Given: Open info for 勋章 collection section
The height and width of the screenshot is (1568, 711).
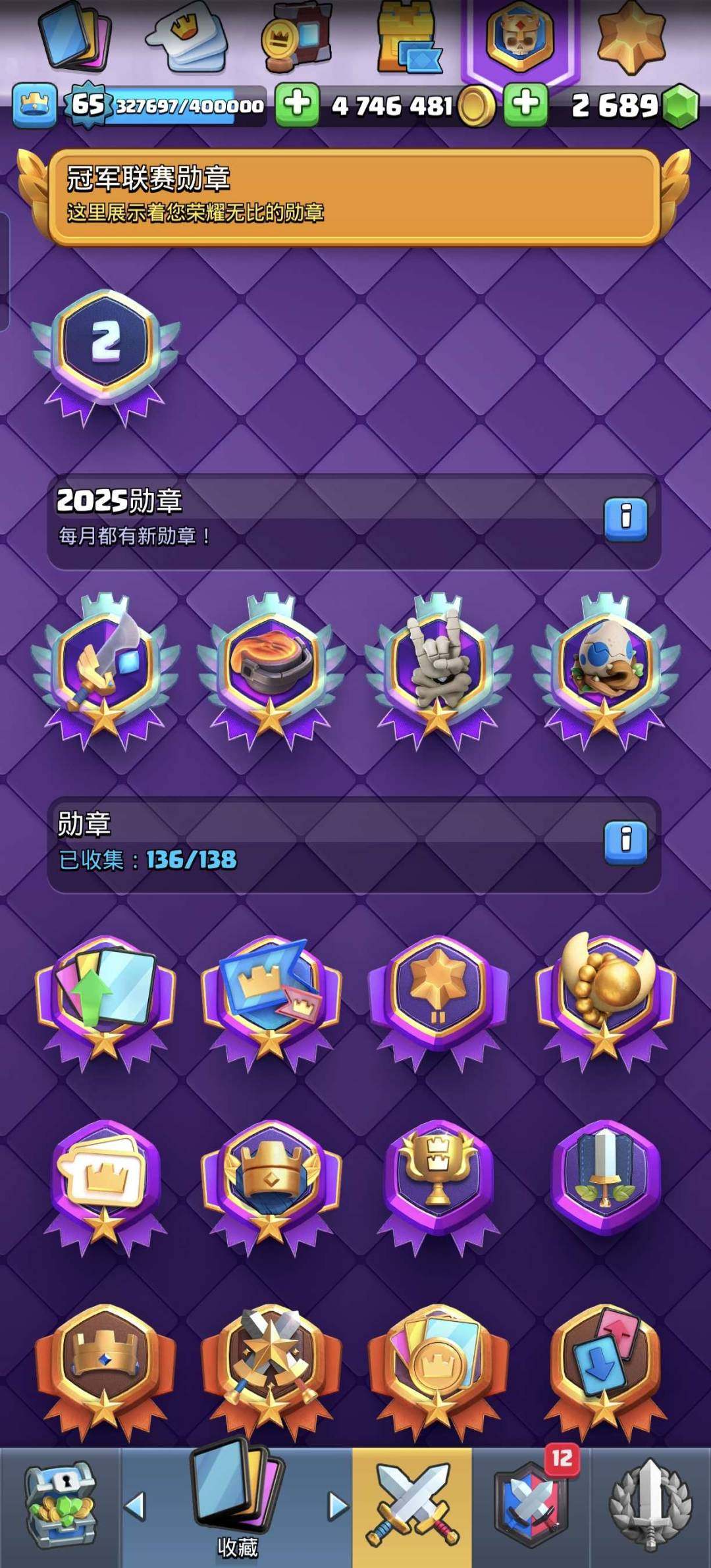Looking at the screenshot, I should coord(625,842).
